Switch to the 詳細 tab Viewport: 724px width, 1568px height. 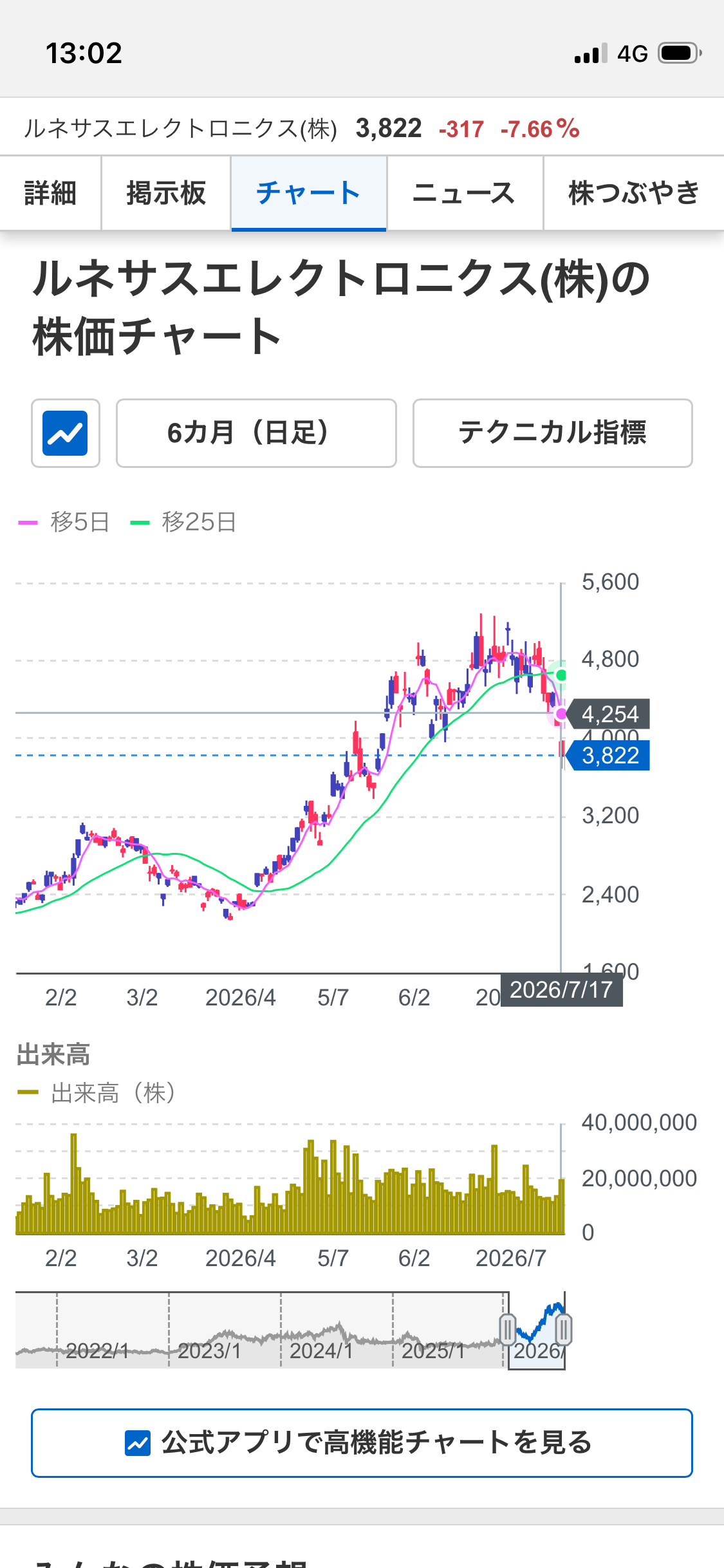click(50, 193)
